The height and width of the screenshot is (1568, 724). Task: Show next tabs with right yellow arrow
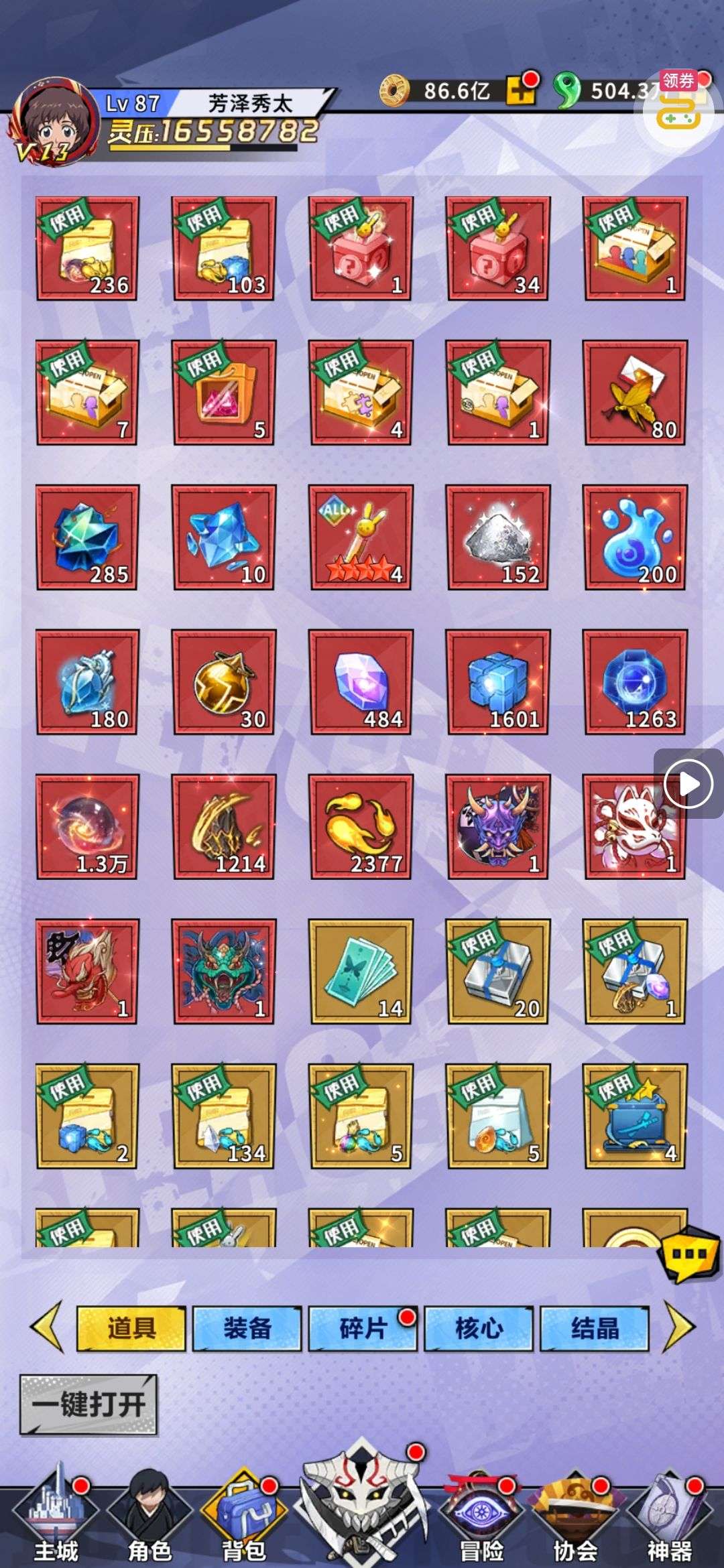[678, 1327]
